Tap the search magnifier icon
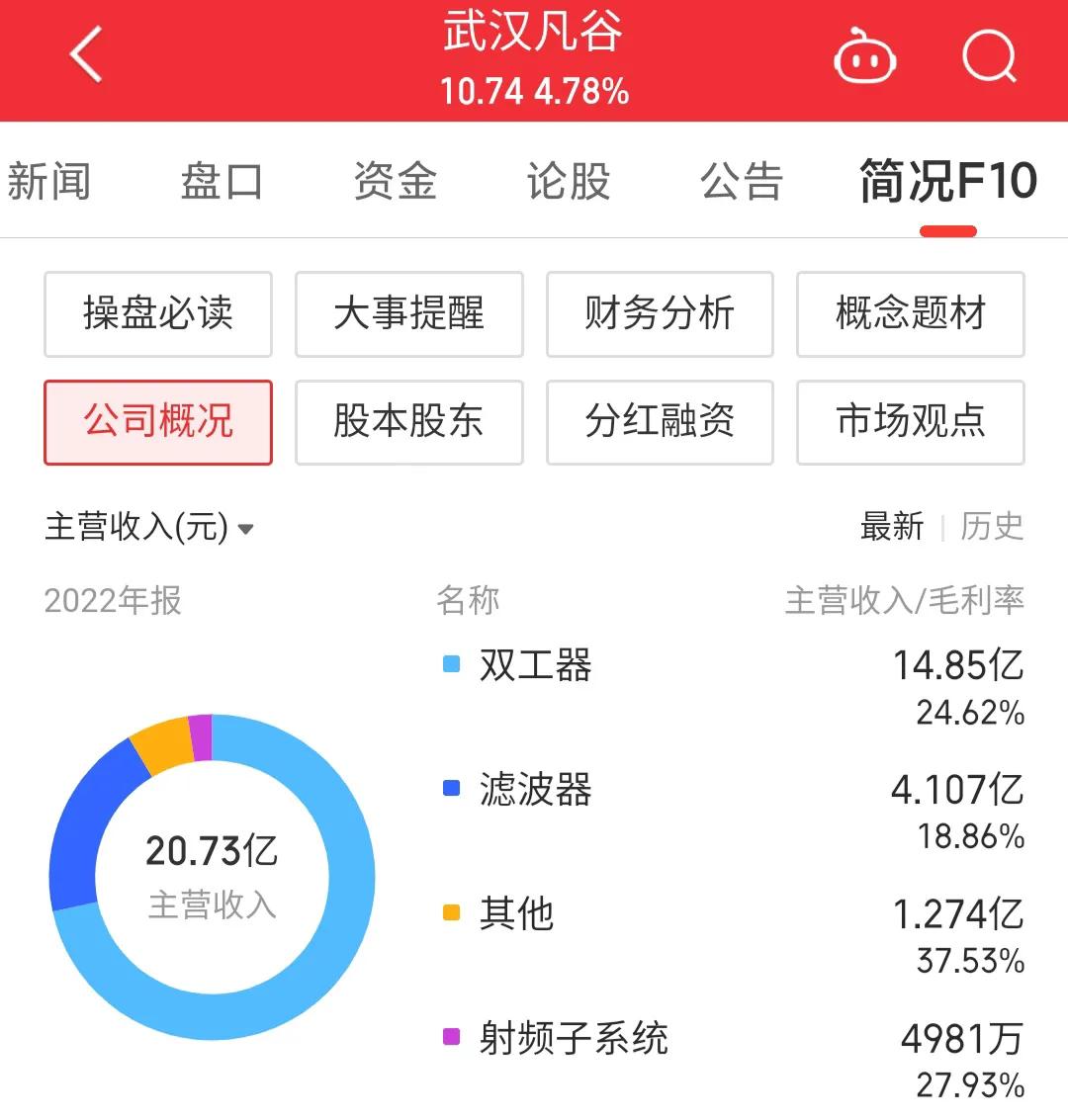This screenshot has width=1068, height=1120. (x=989, y=56)
